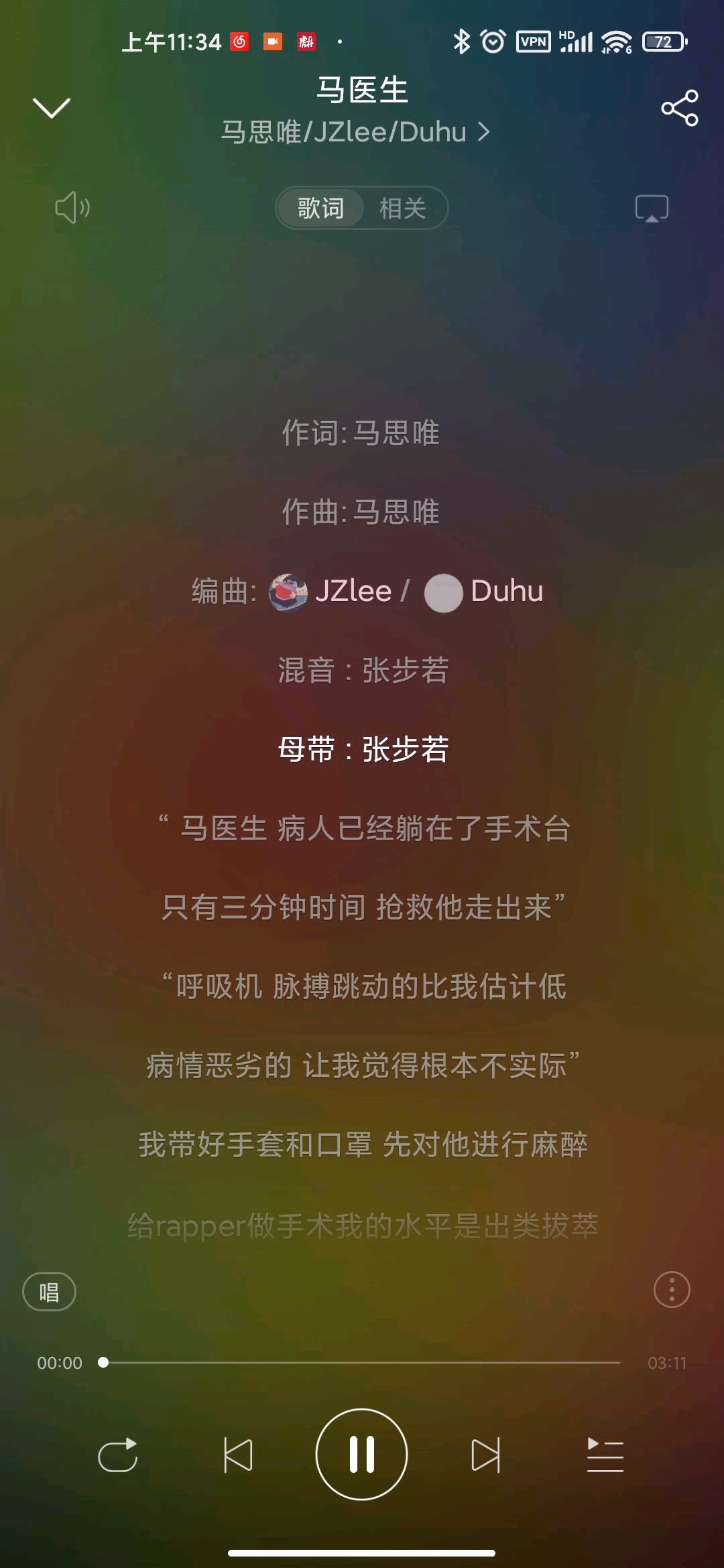Skip to the previous track
724x1568 pixels.
pyautogui.click(x=238, y=1455)
